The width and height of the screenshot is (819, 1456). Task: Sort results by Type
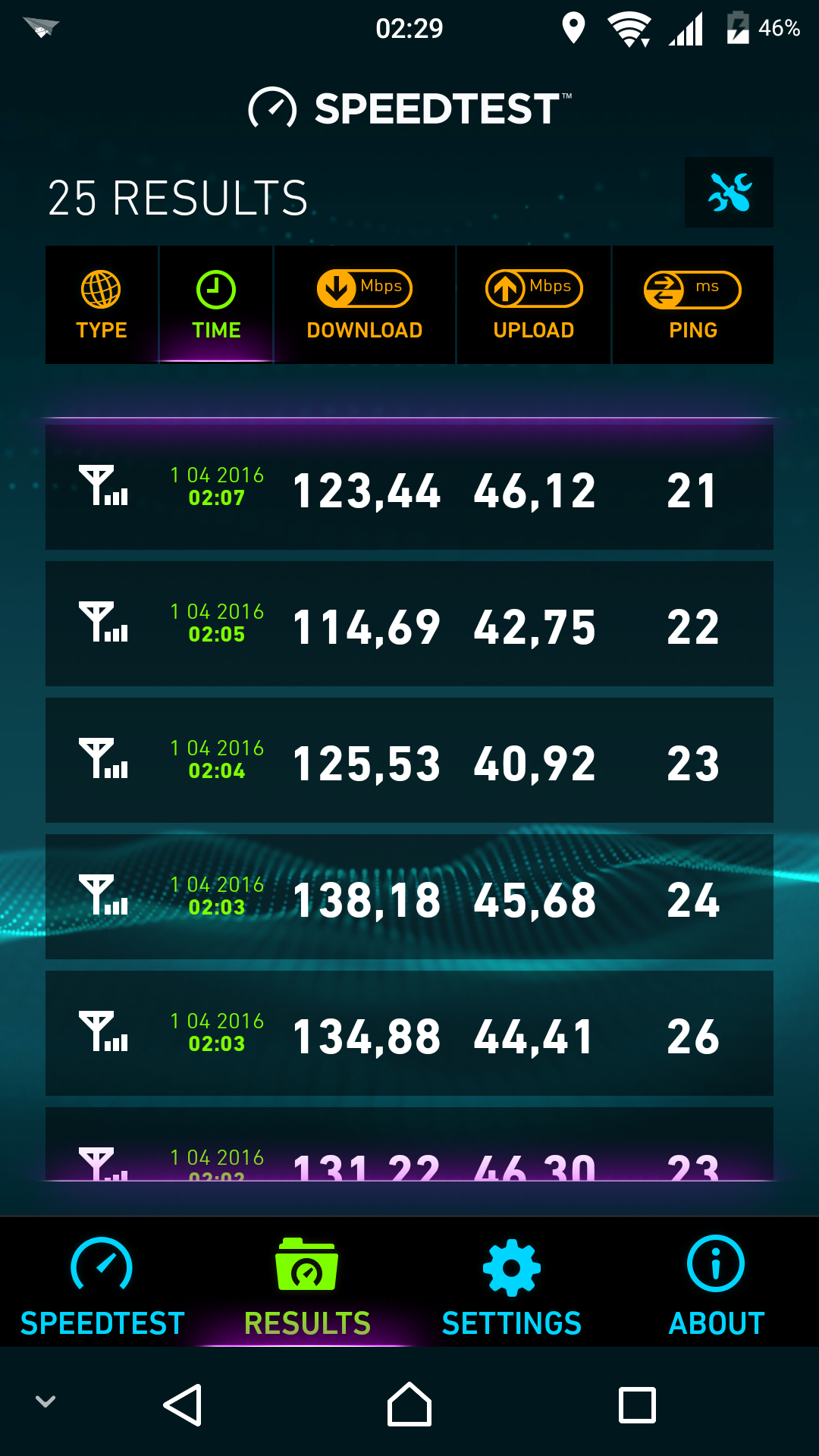pos(102,305)
